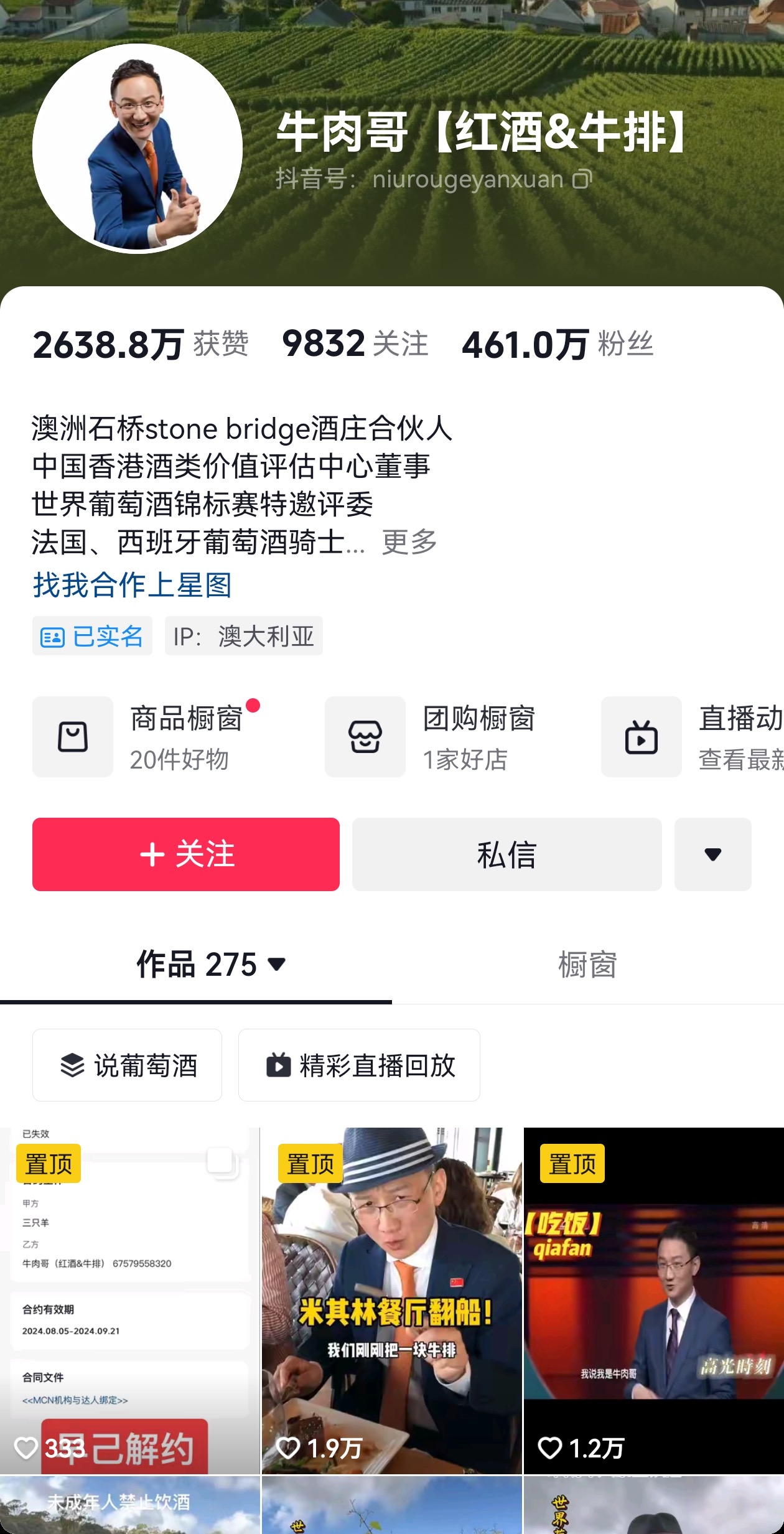Open the 直播动态 entry
Viewport: 784px width, 1534px height.
[x=691, y=737]
